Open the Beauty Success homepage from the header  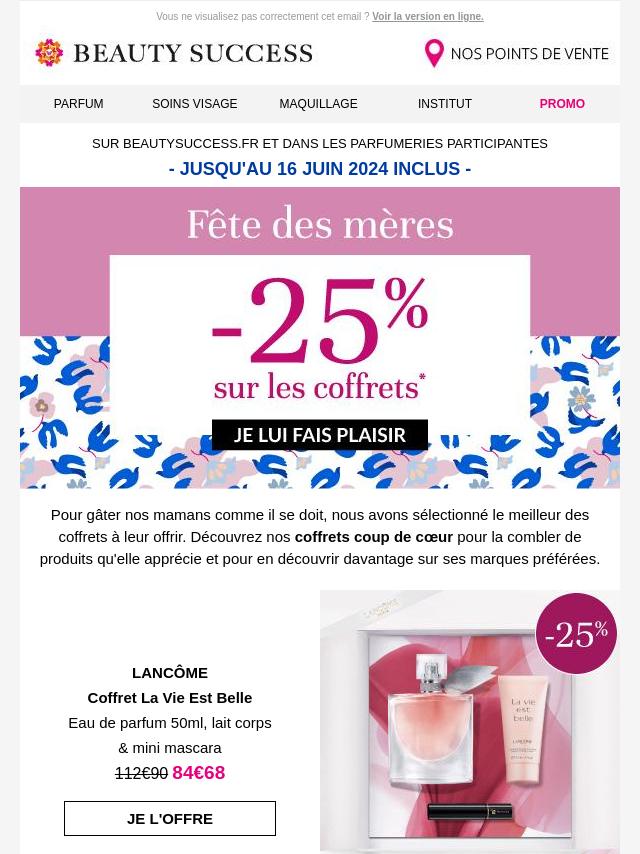(x=174, y=53)
